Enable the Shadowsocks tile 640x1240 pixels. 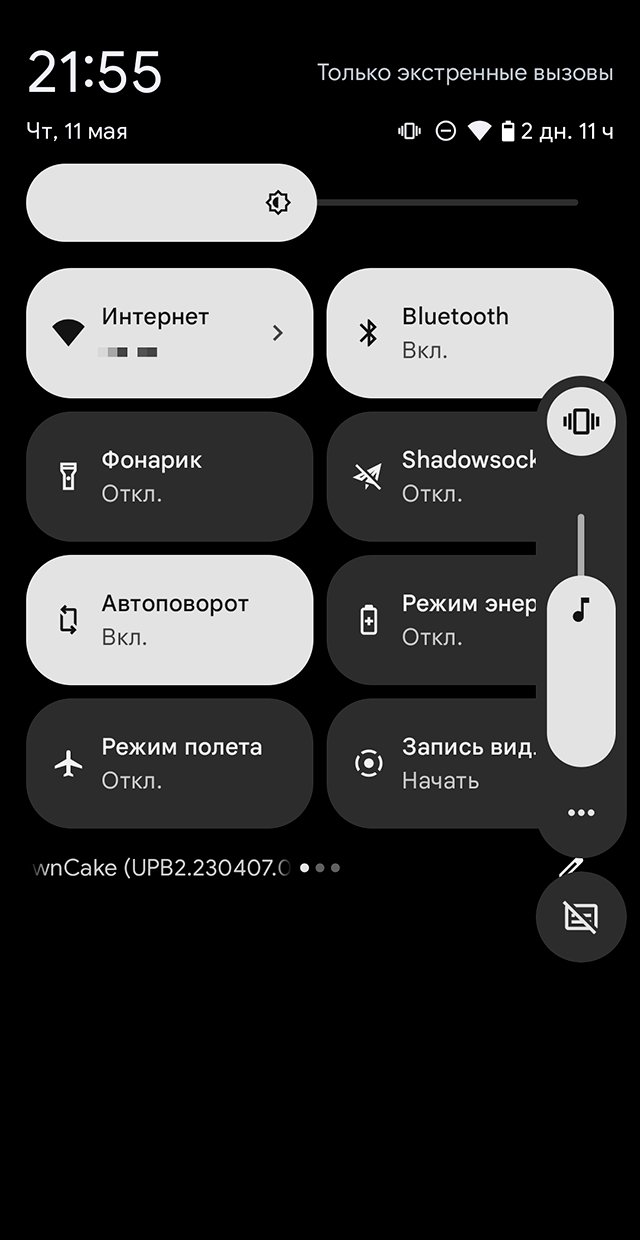tap(432, 477)
